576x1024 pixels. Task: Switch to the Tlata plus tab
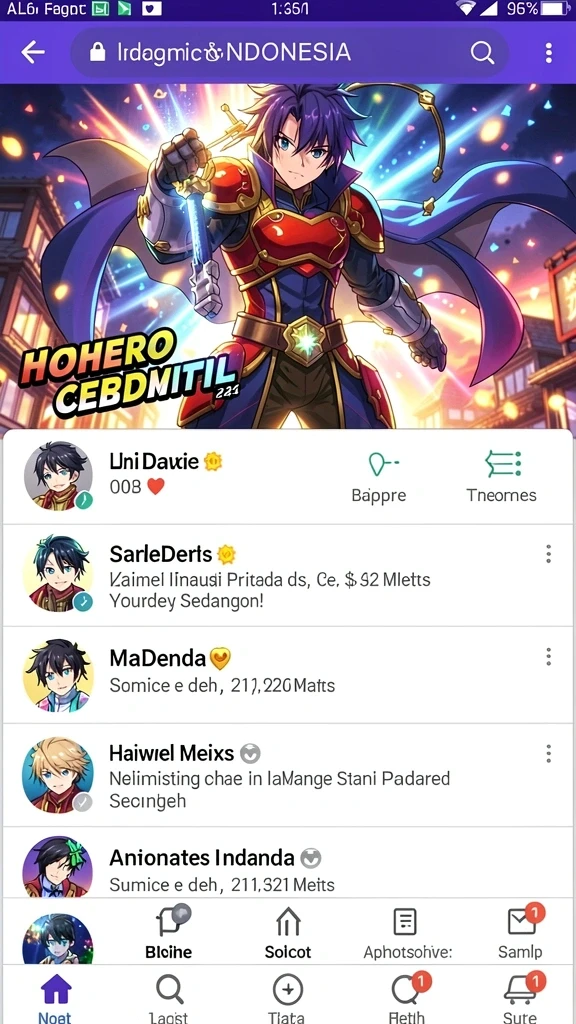coord(287,996)
